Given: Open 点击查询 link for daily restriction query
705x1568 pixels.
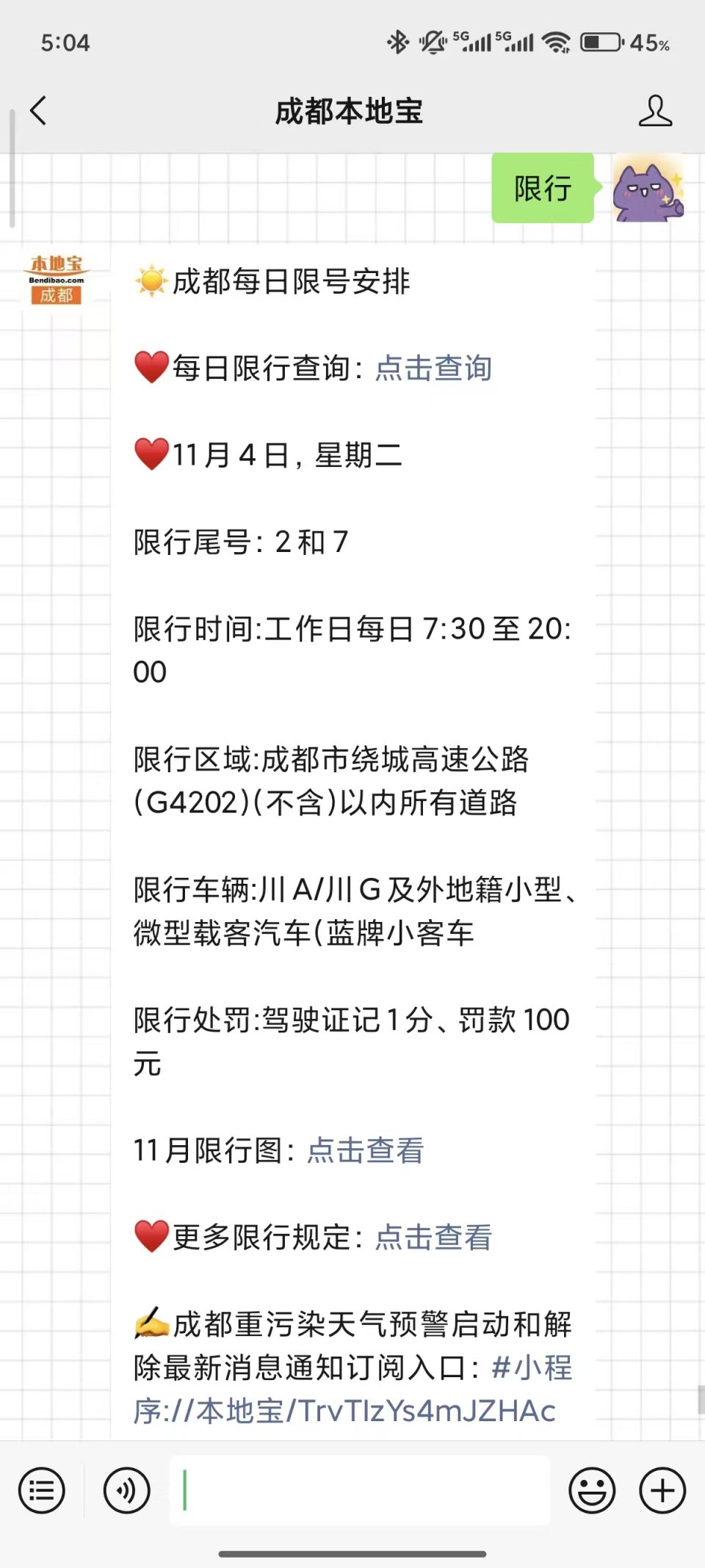Looking at the screenshot, I should (x=434, y=369).
